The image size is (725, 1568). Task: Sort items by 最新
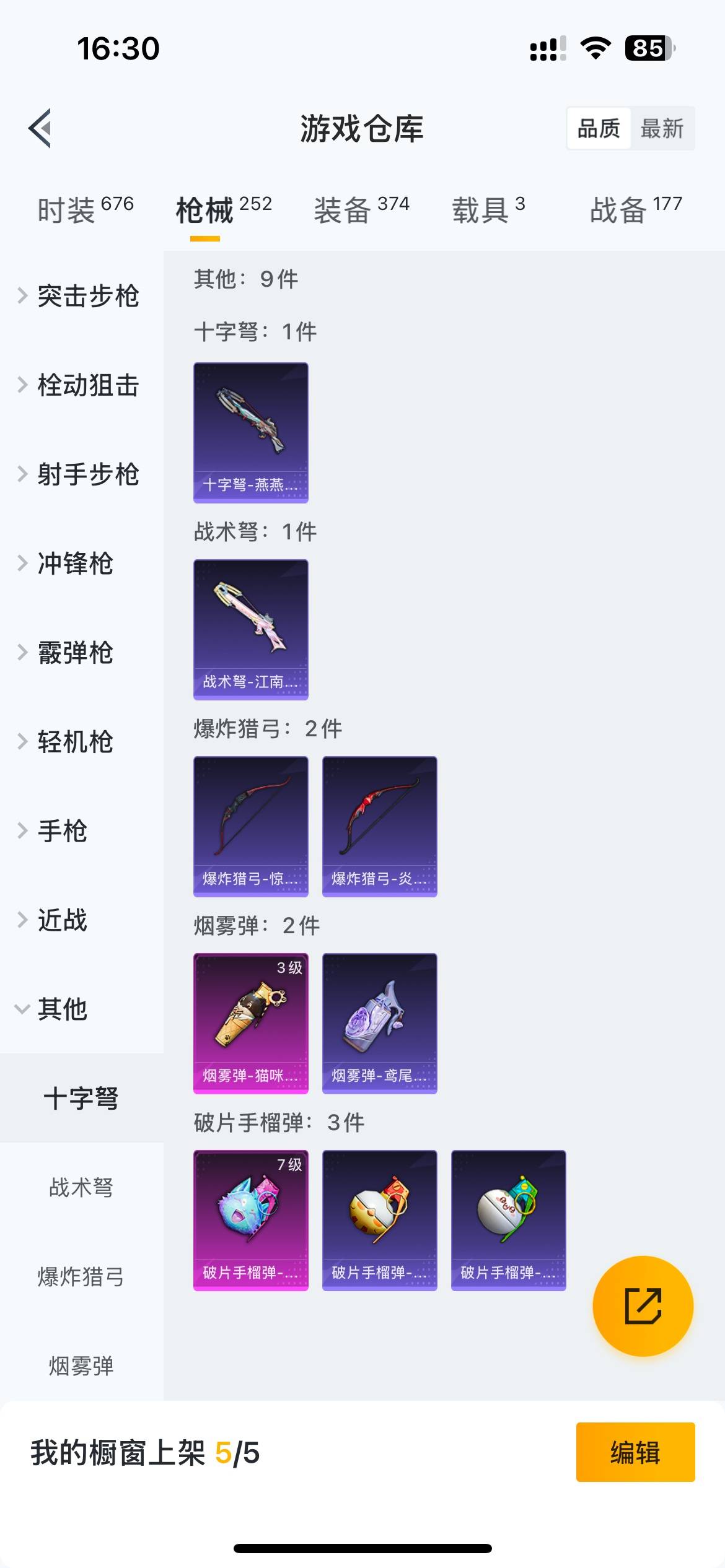click(662, 129)
